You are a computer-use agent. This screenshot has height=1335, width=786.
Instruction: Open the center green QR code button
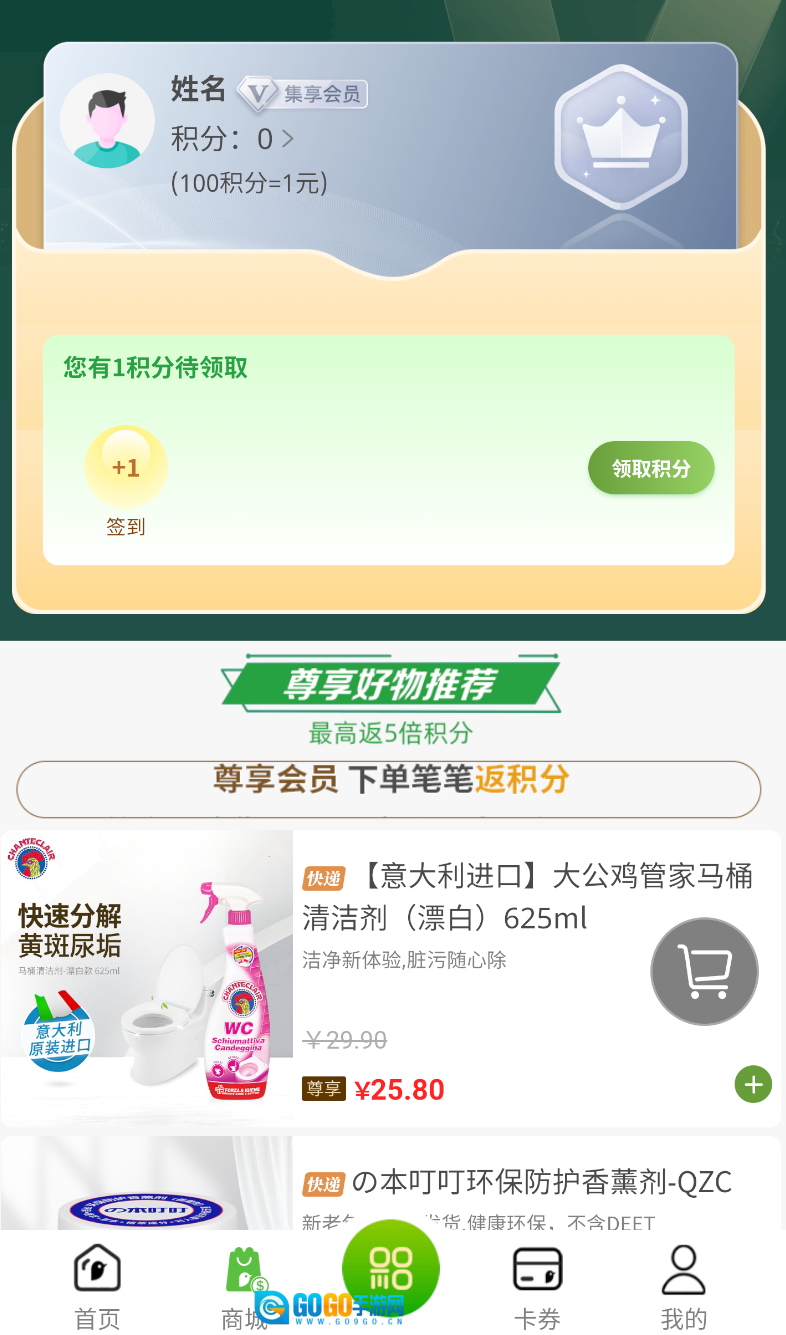(391, 1267)
